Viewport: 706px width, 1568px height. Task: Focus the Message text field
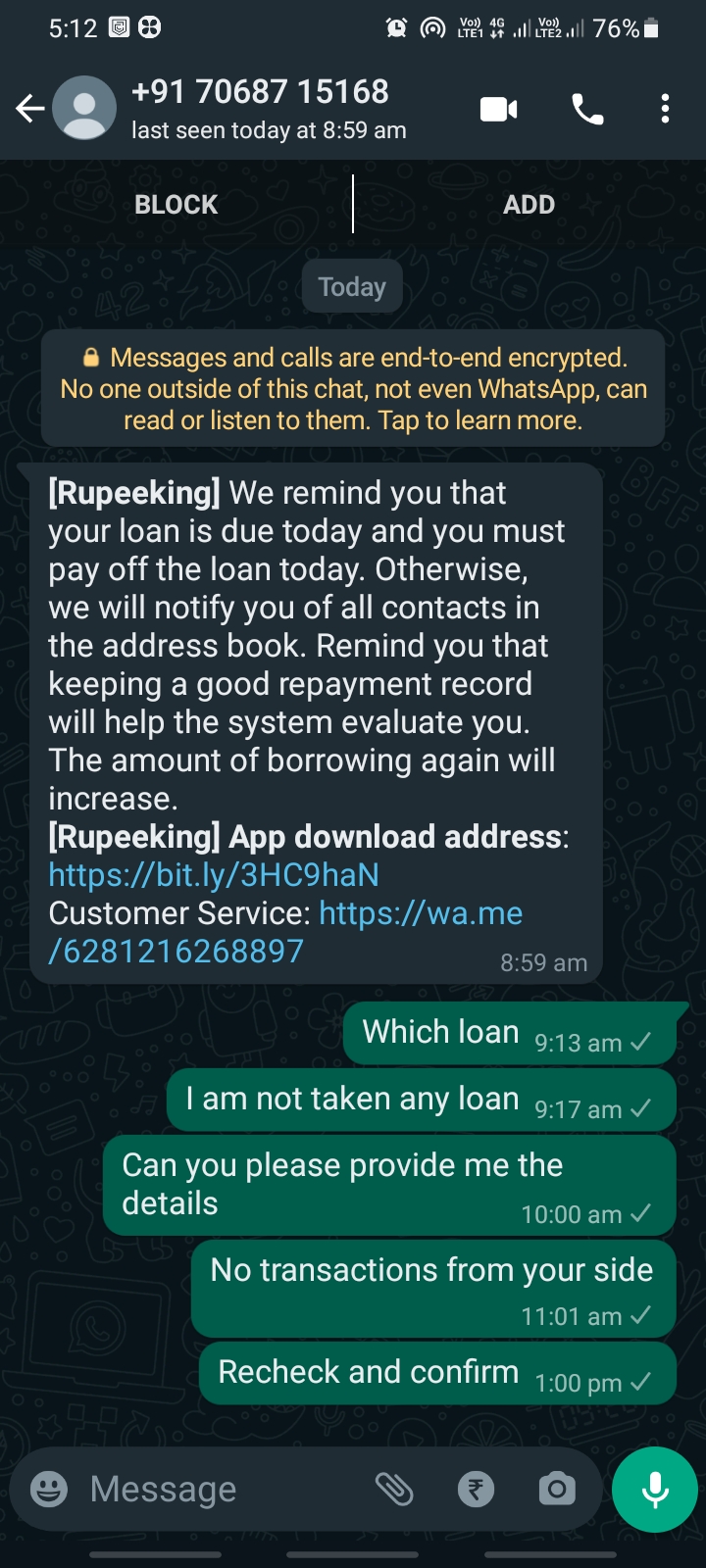click(216, 1490)
